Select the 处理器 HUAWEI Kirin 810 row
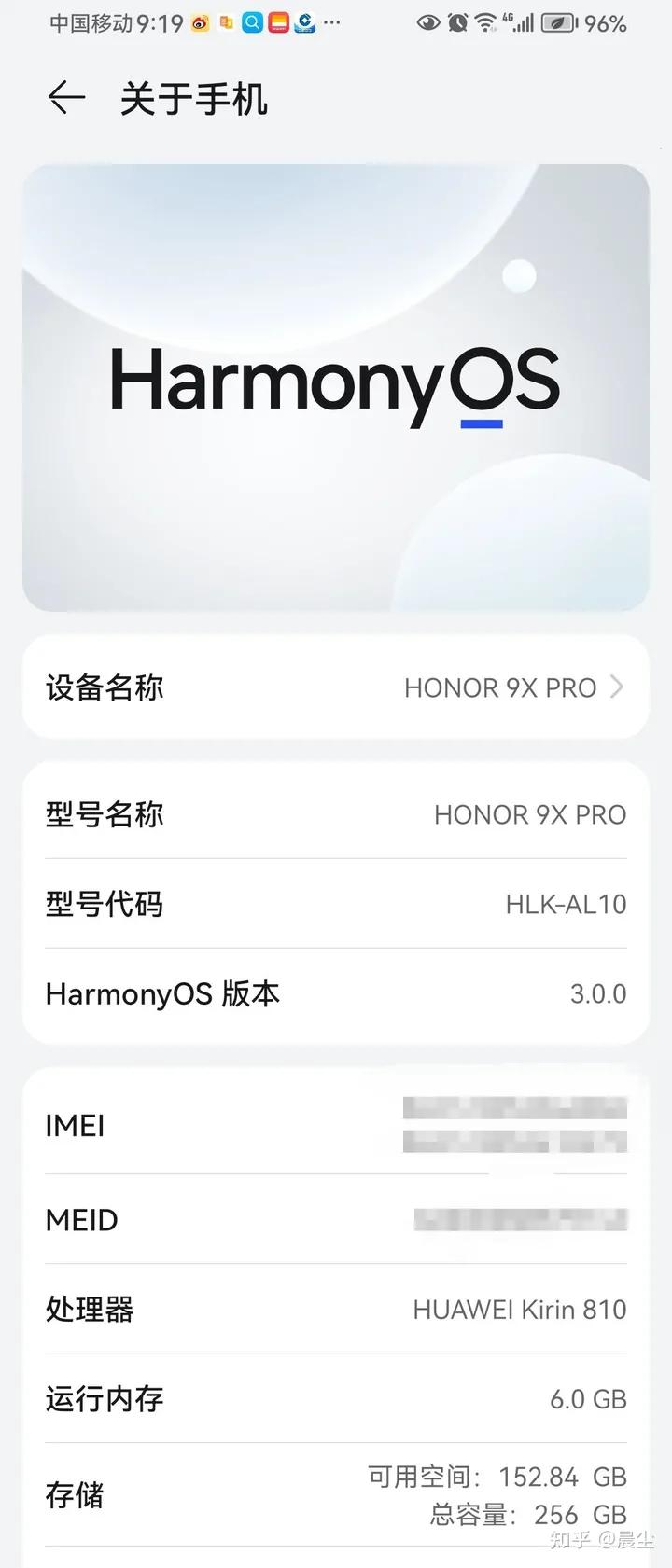The height and width of the screenshot is (1568, 672). pos(336,1310)
